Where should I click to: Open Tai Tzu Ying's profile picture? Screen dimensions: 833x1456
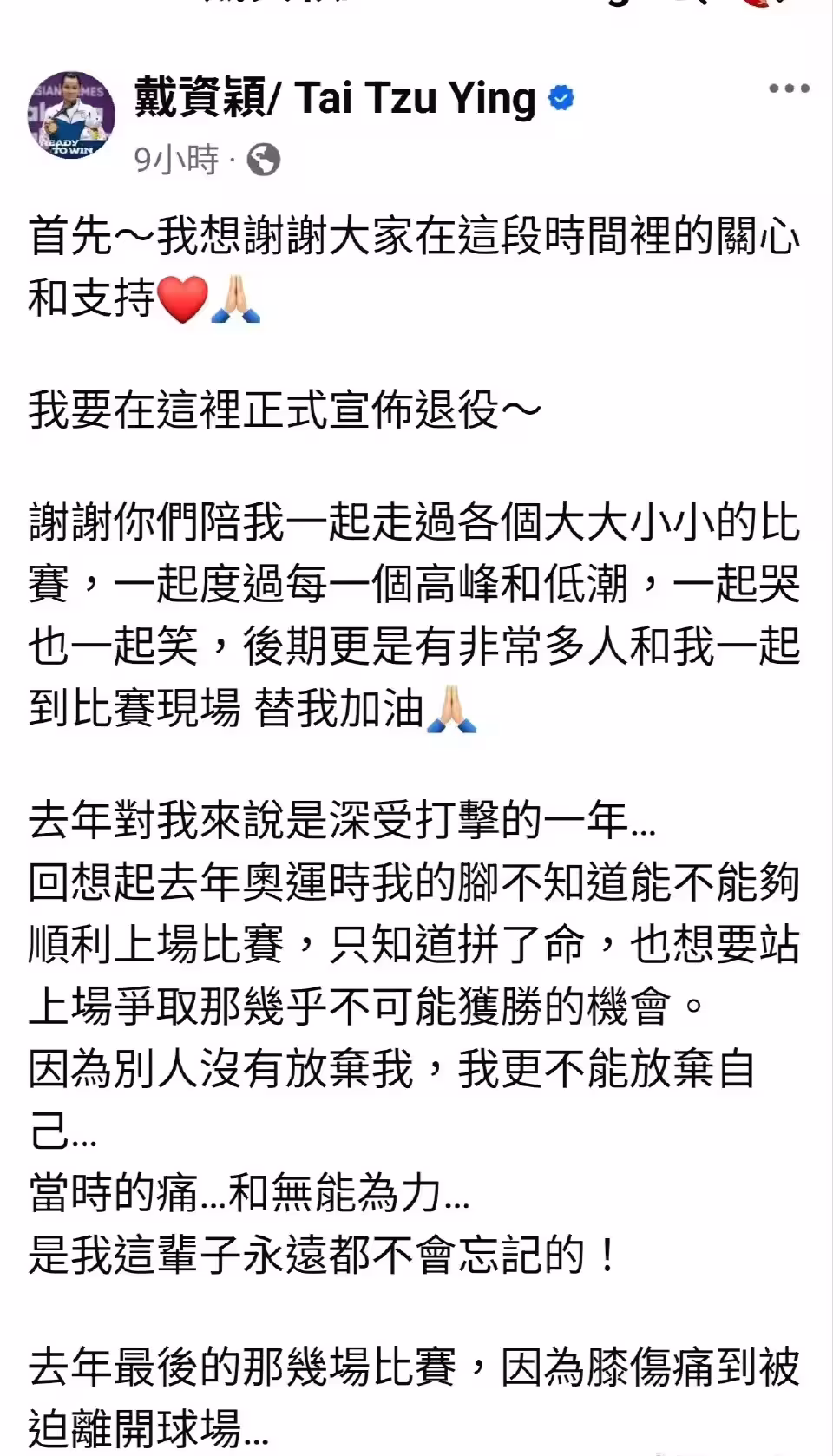click(72, 115)
